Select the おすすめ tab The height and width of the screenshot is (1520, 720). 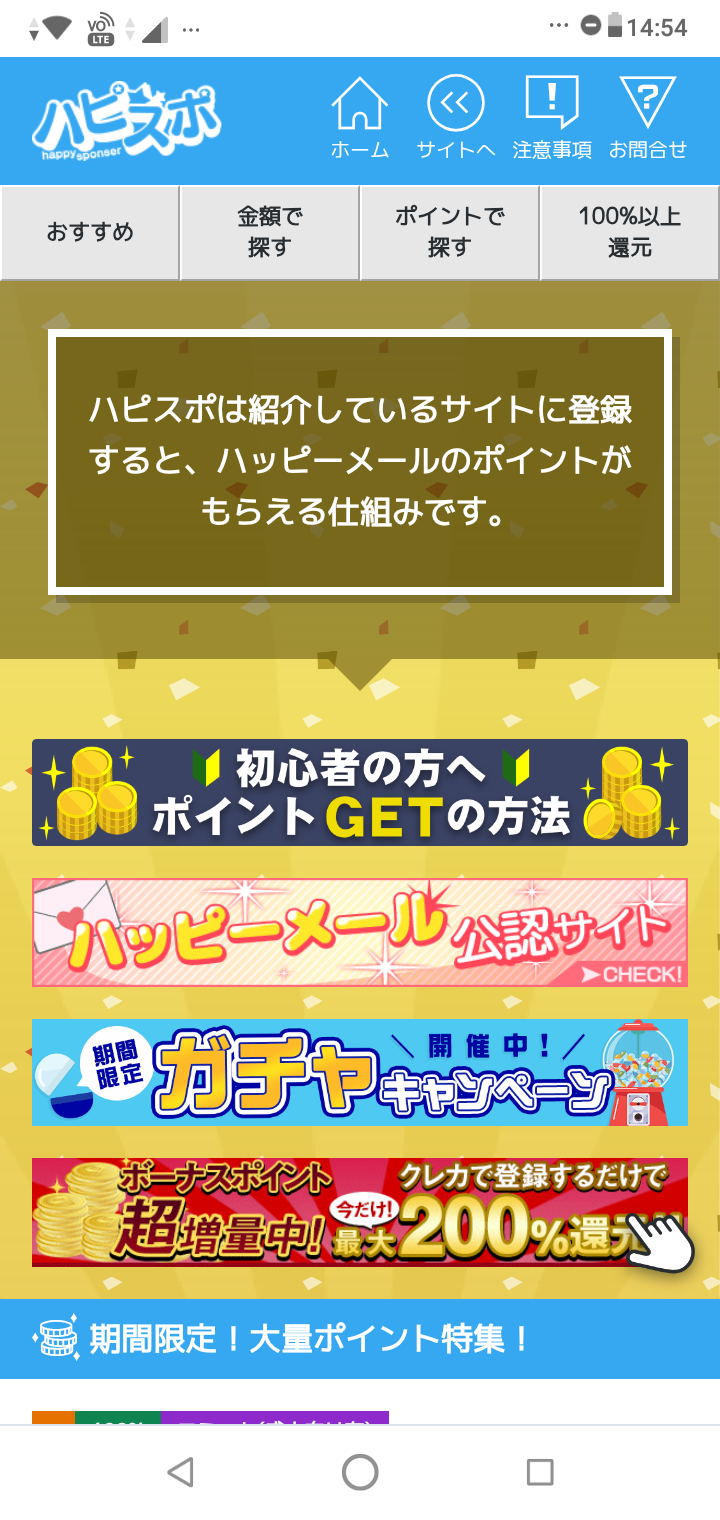(90, 233)
